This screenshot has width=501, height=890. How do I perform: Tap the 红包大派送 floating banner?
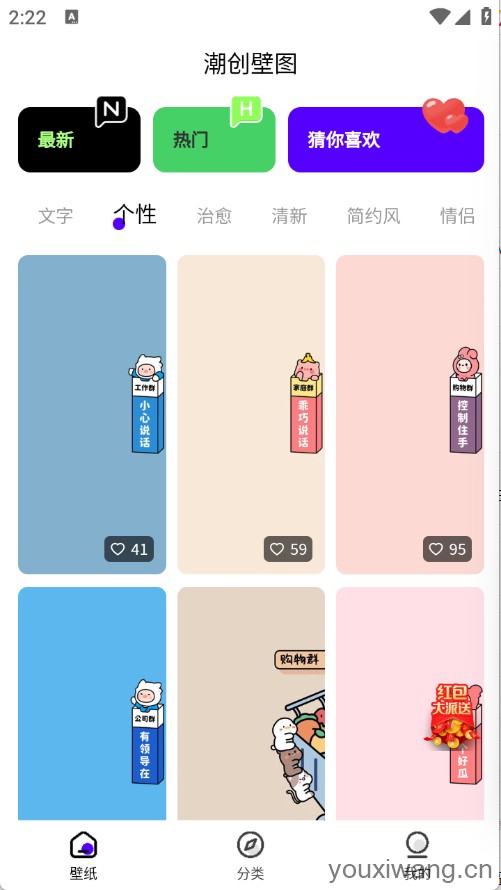pos(453,715)
